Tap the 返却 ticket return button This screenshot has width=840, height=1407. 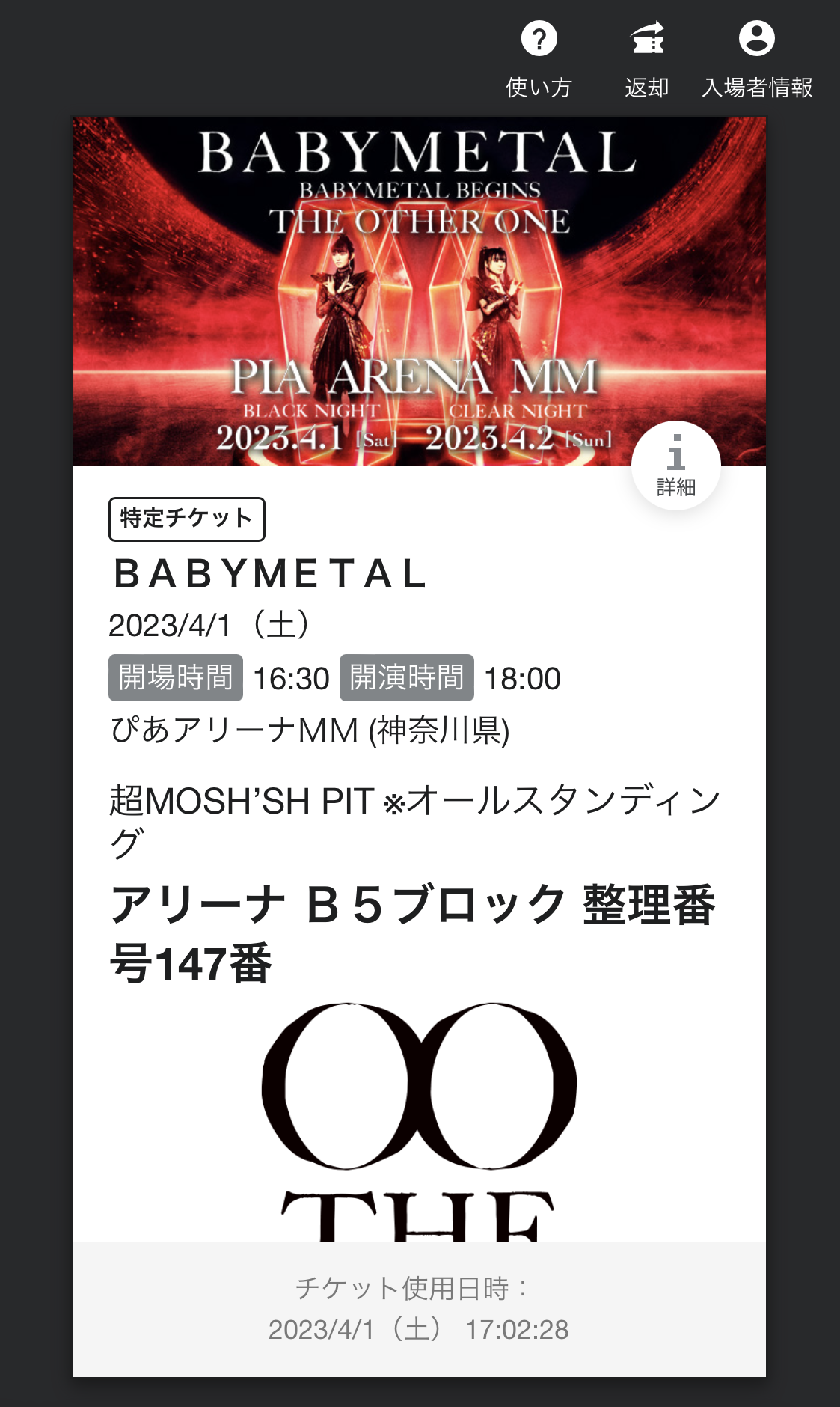pos(647,58)
